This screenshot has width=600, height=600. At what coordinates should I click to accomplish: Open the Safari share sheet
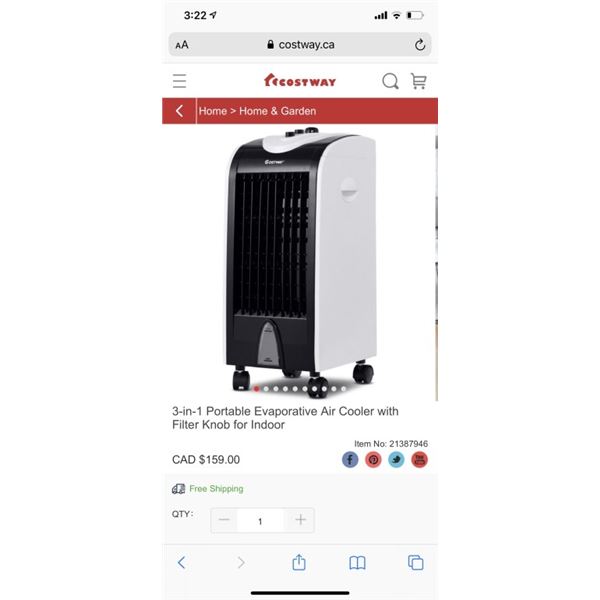tap(299, 563)
